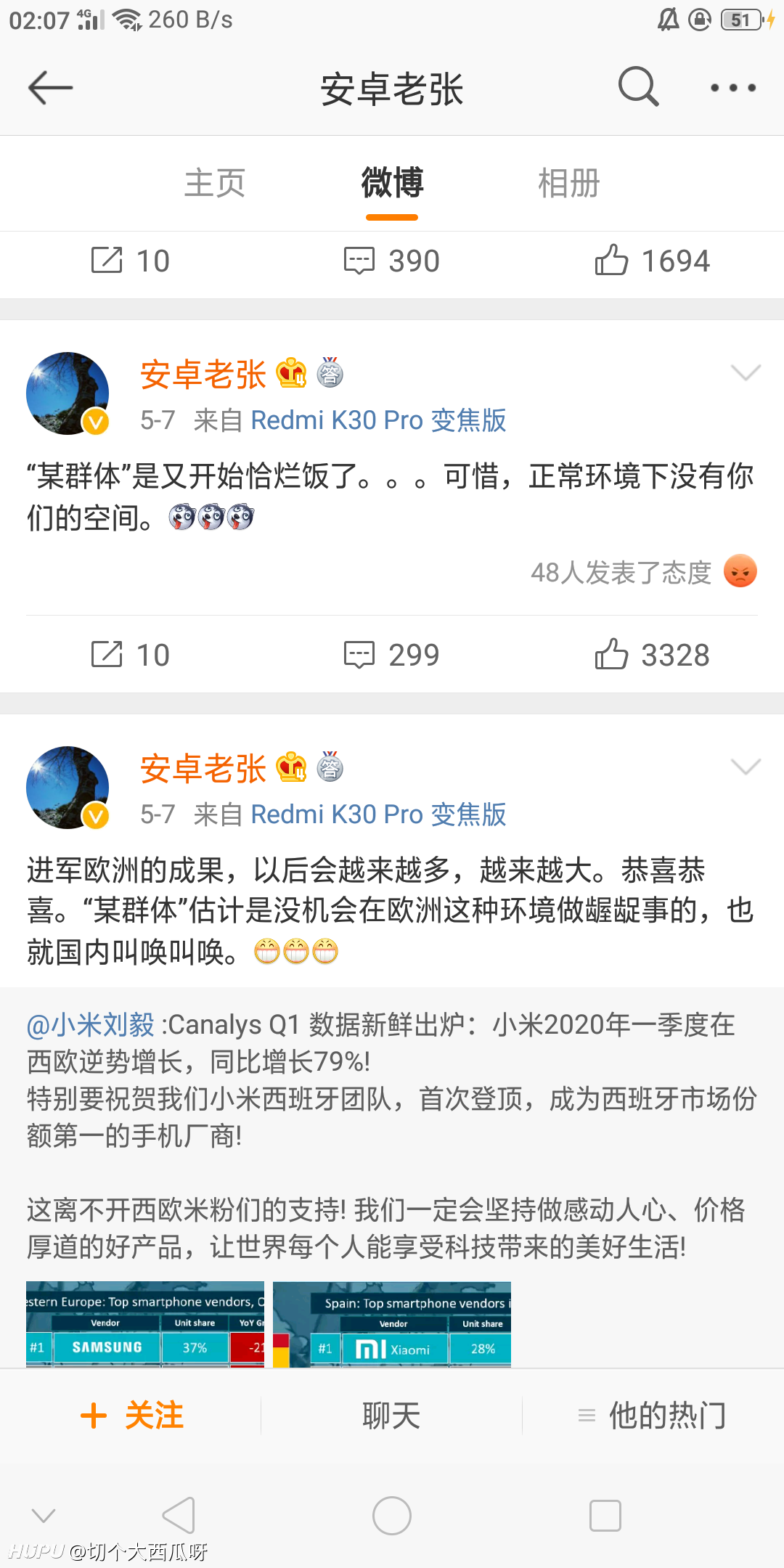Open the 299 comments on the "恰烂饭" post
Image resolution: width=784 pixels, height=1568 pixels.
[x=392, y=655]
